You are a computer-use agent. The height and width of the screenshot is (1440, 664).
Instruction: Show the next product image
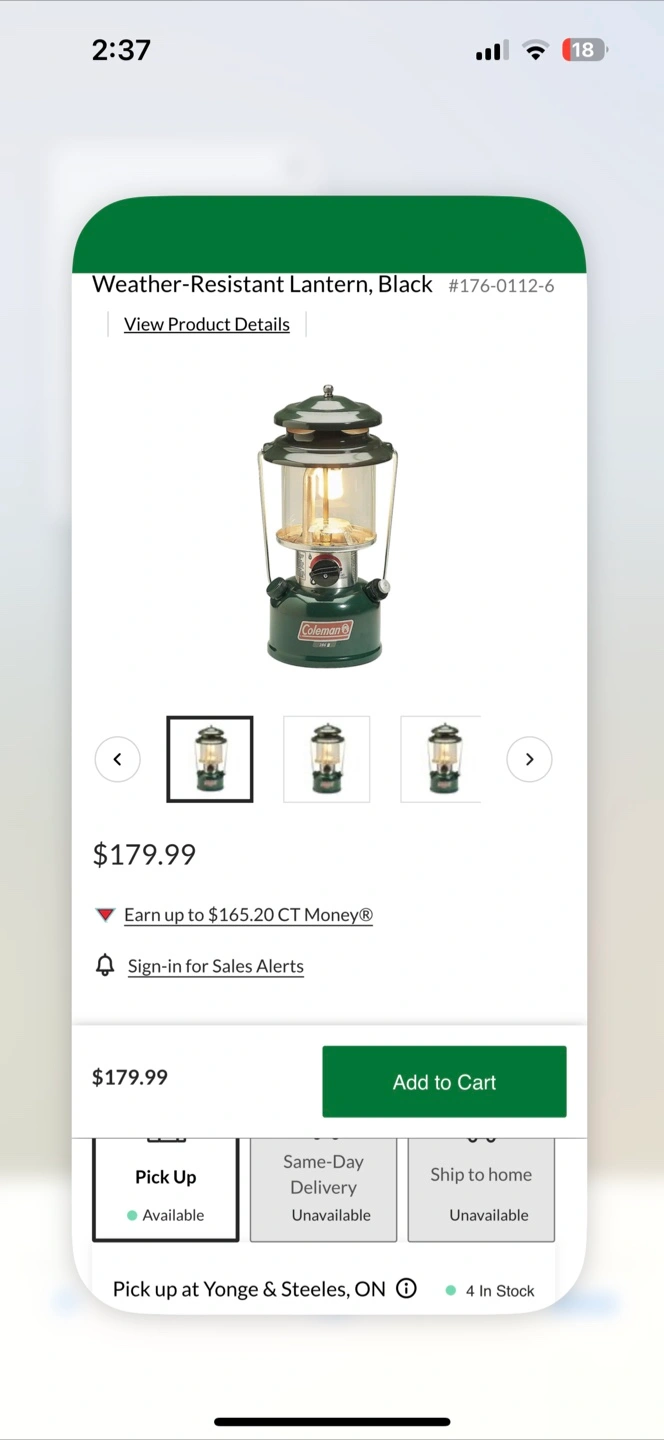[529, 759]
